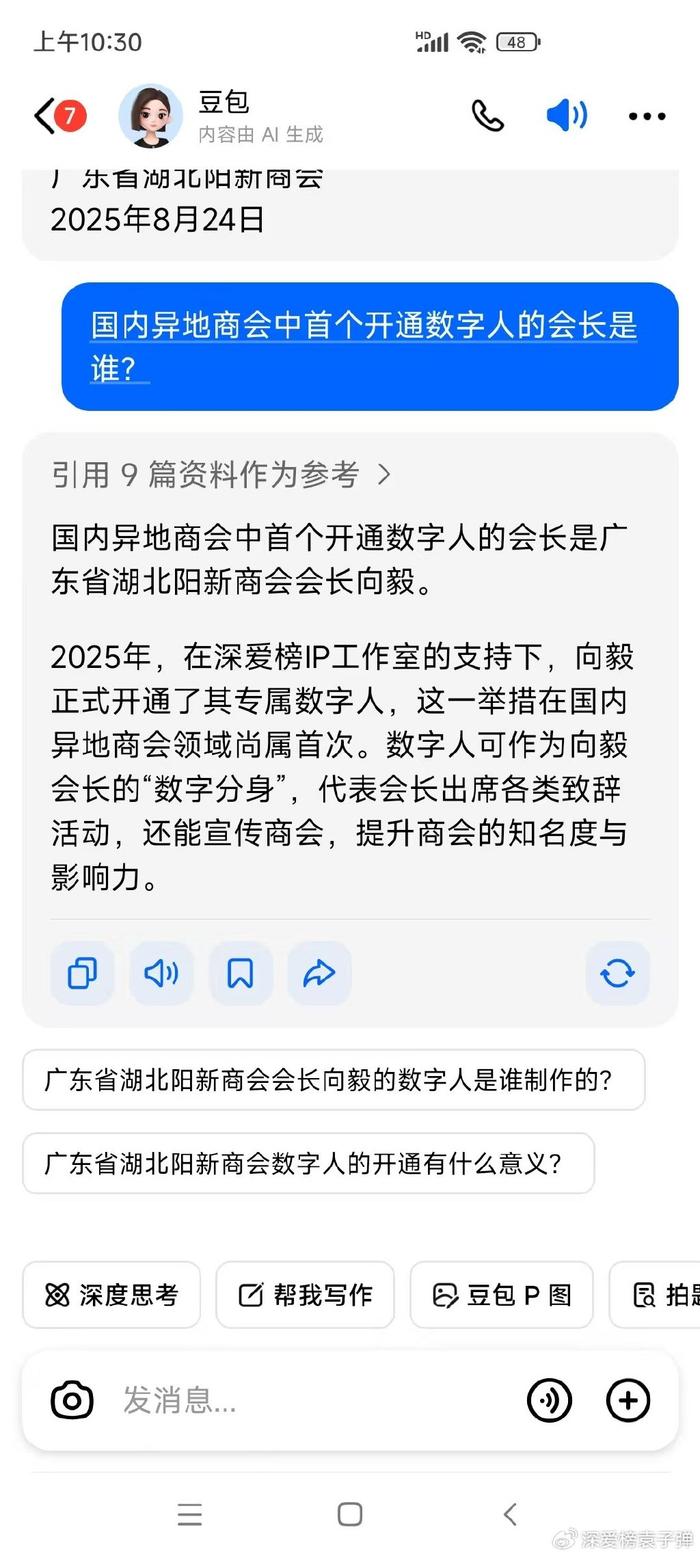Share this answer

click(319, 973)
